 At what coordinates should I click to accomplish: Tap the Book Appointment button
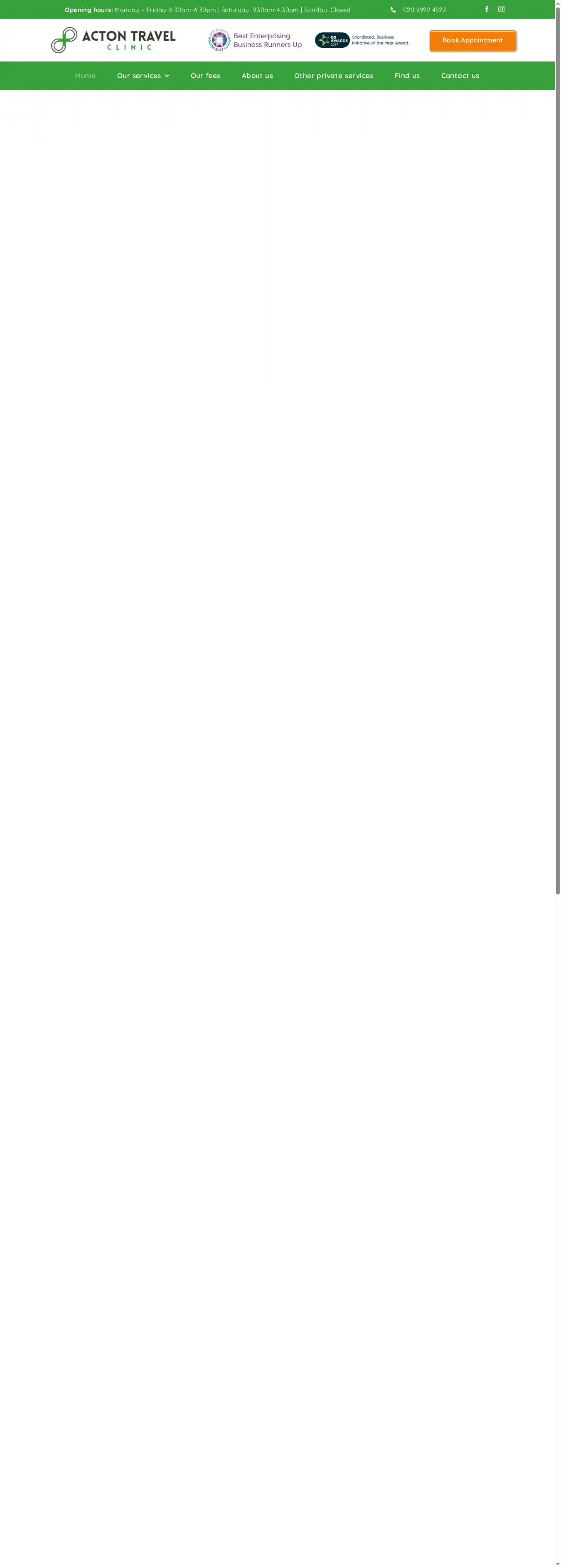(472, 40)
